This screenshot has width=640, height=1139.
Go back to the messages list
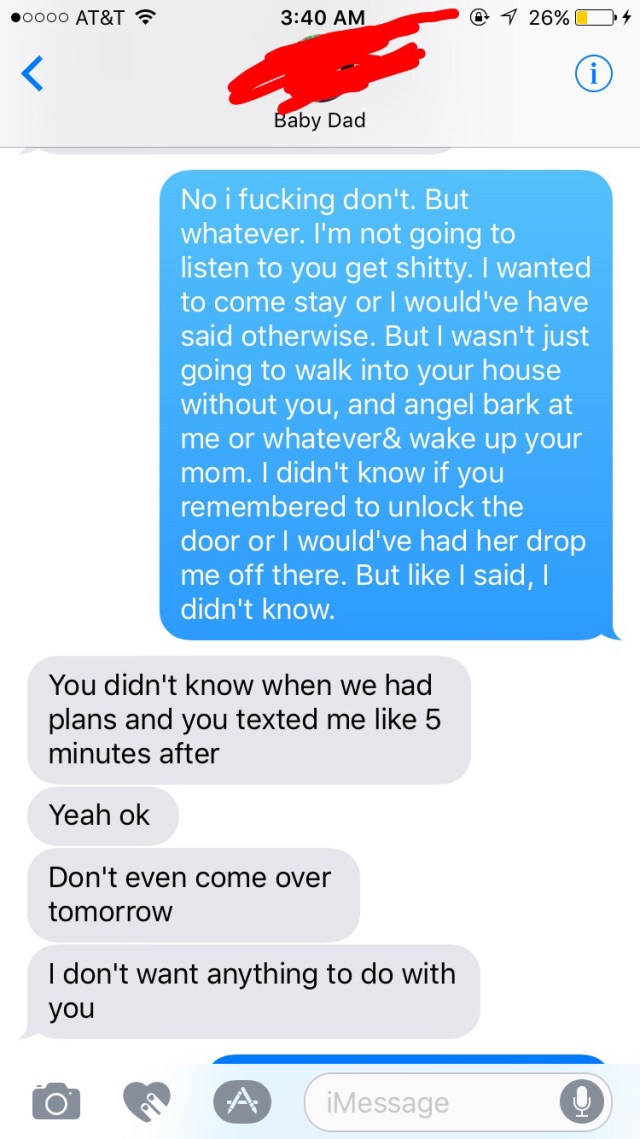32,74
